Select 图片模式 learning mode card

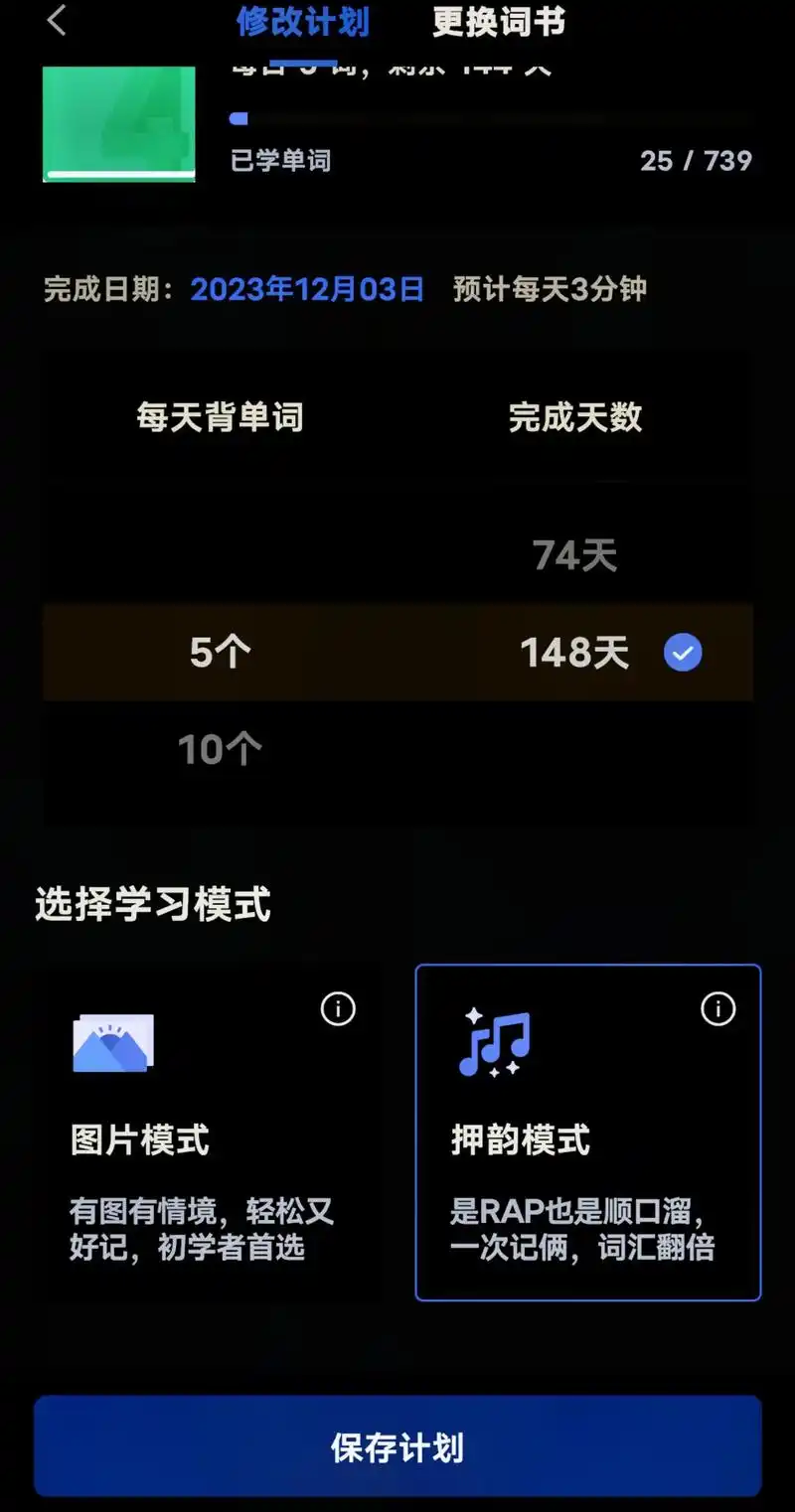(209, 1133)
